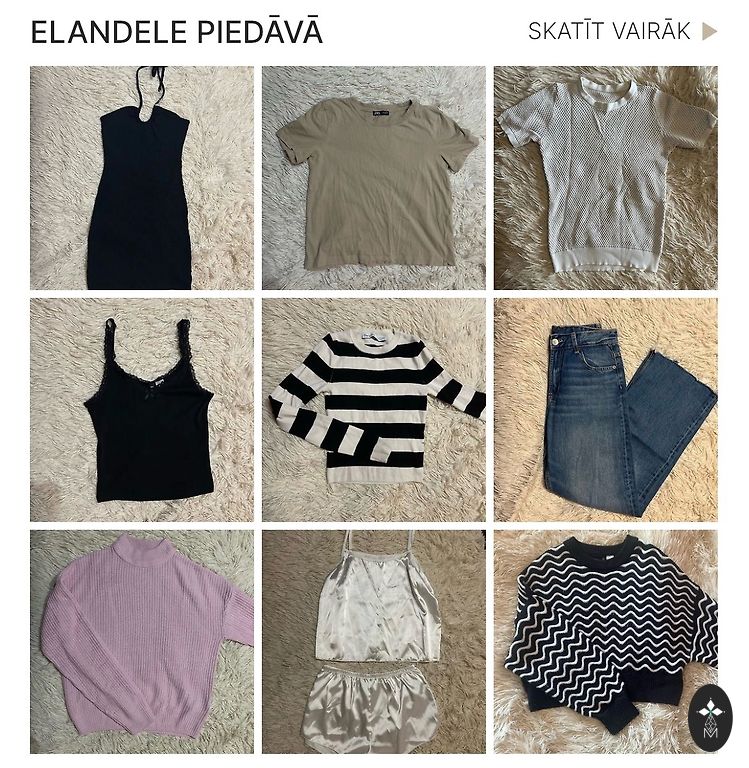Select the black lace-trim tank top
749x768 pixels.
pos(141,410)
